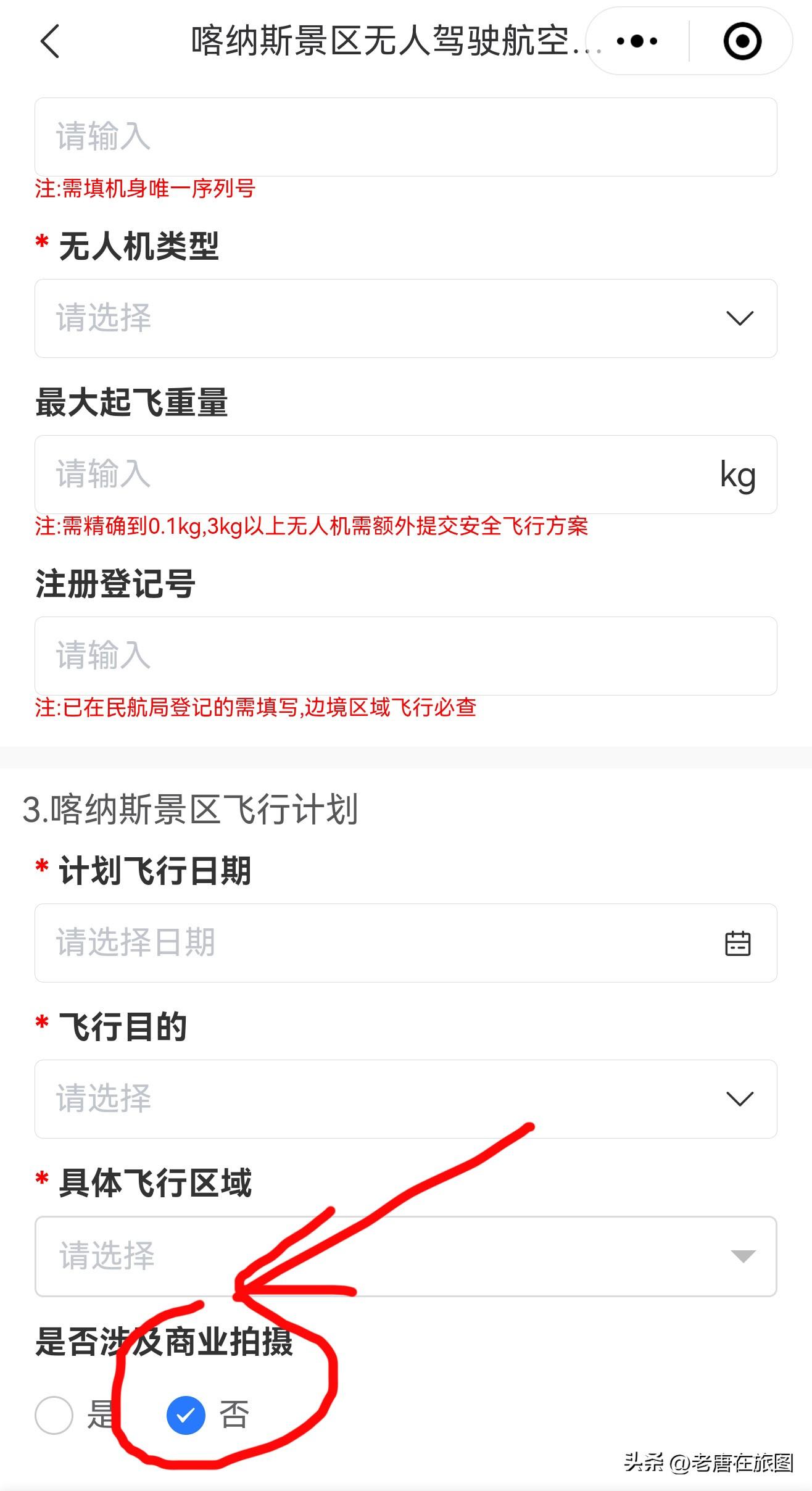The height and width of the screenshot is (1491, 812).
Task: Open the mini program more-options menu
Action: pos(637,41)
